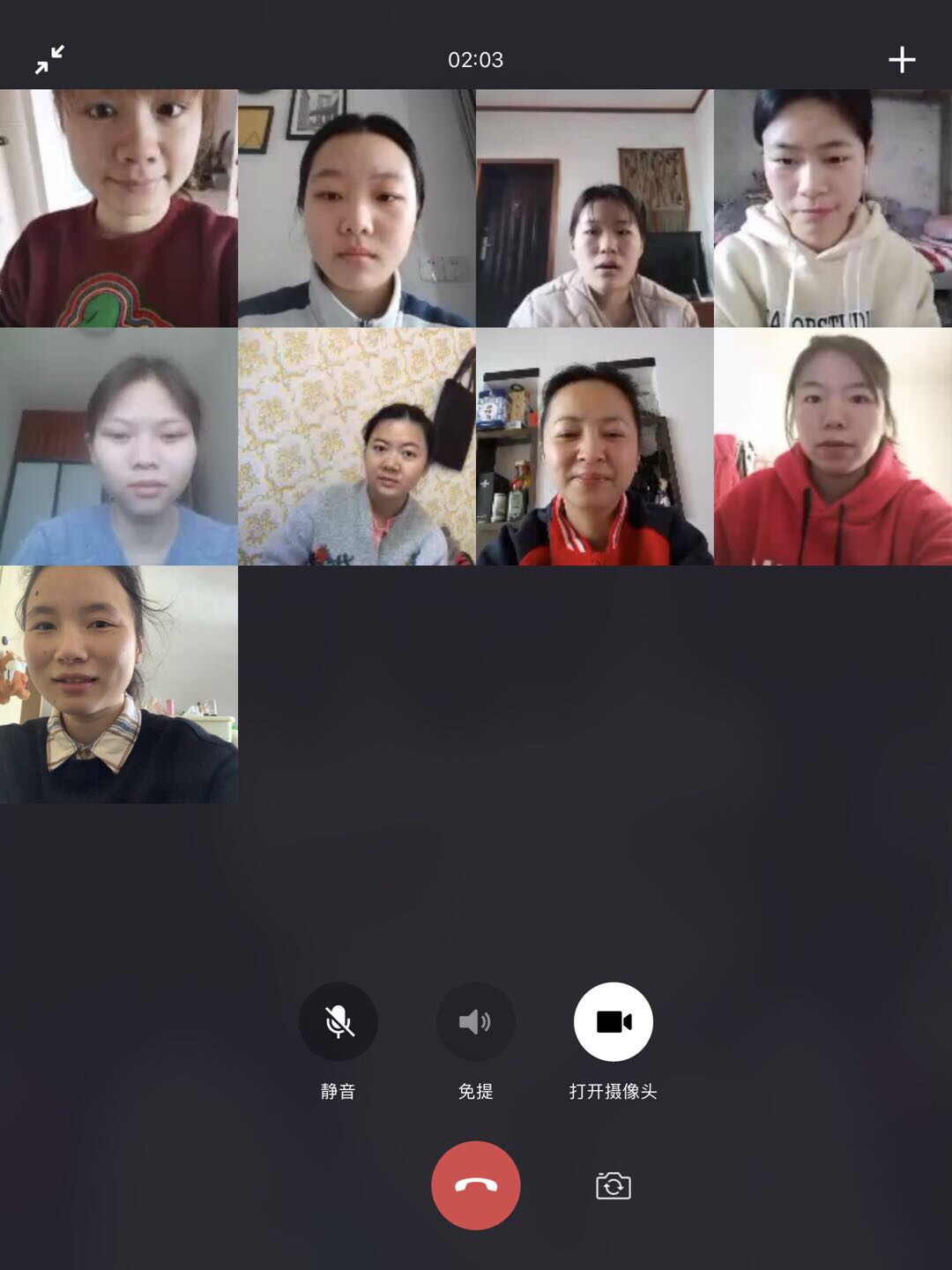Open the tile with the yellow floral wallpaper
Screen dimensions: 952x1270
click(x=357, y=446)
